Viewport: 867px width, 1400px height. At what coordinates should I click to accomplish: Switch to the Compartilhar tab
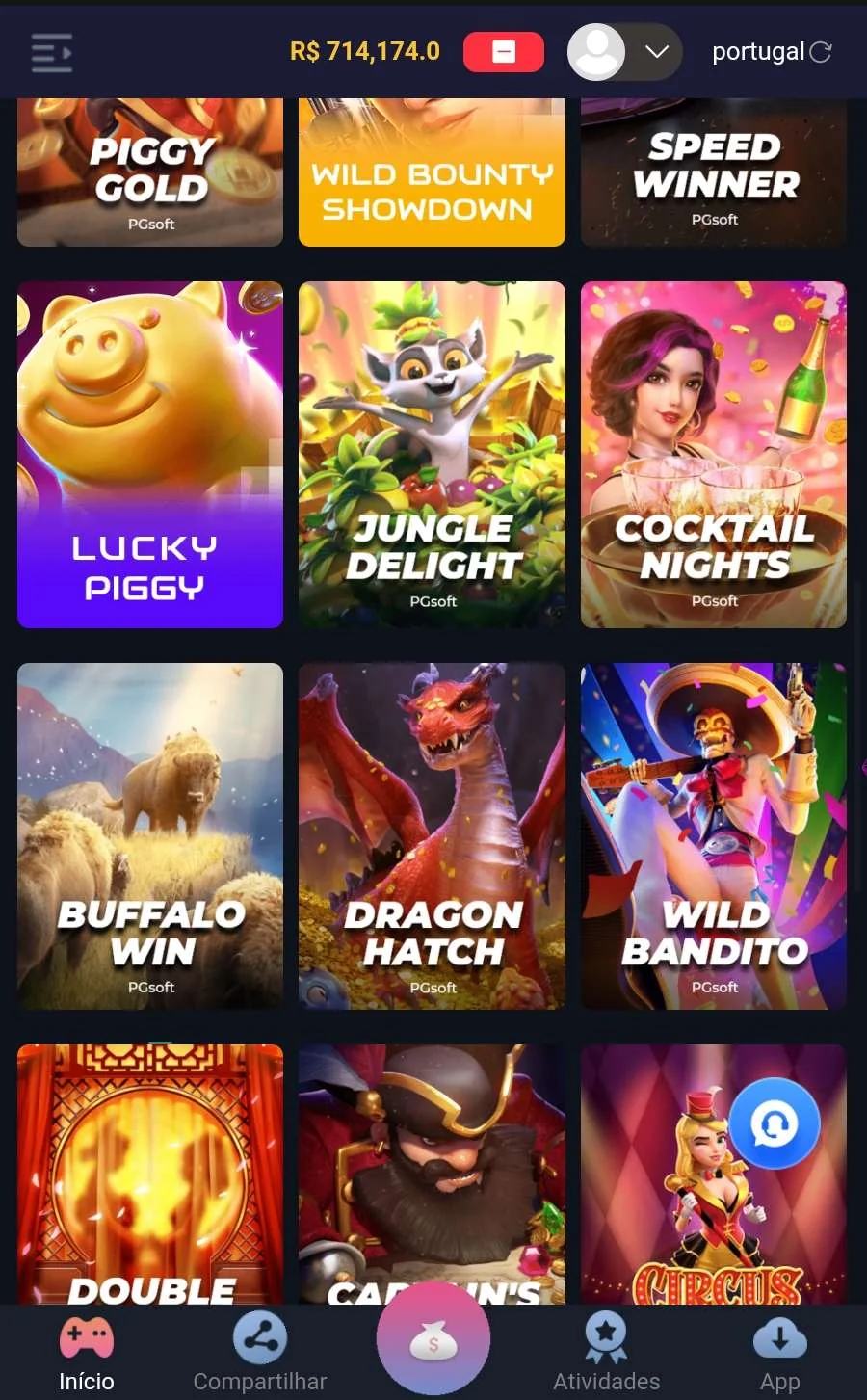(x=260, y=1354)
